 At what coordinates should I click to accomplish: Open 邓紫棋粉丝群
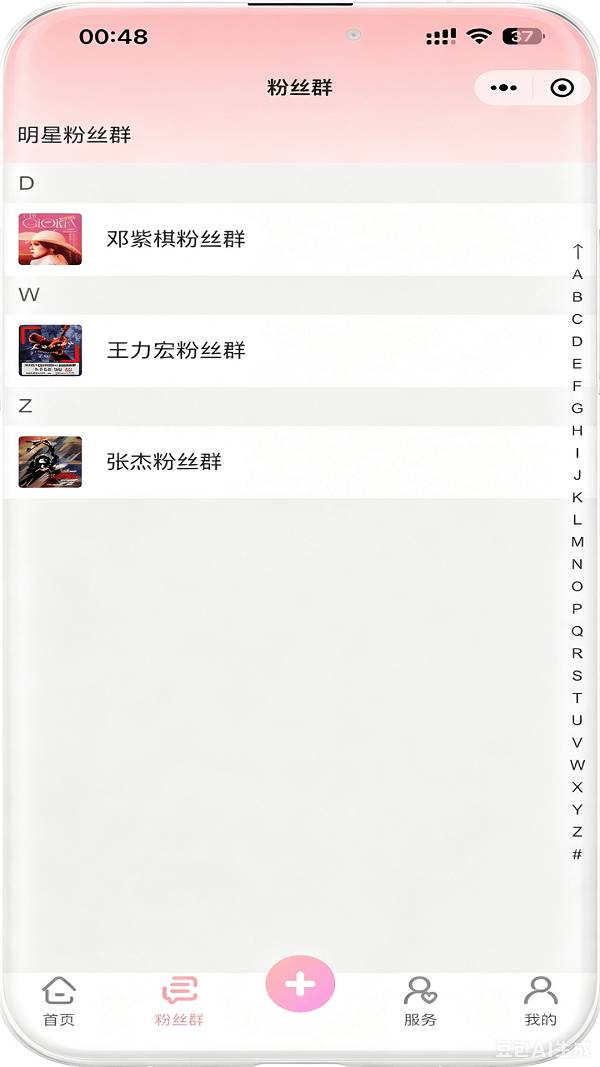(284, 239)
